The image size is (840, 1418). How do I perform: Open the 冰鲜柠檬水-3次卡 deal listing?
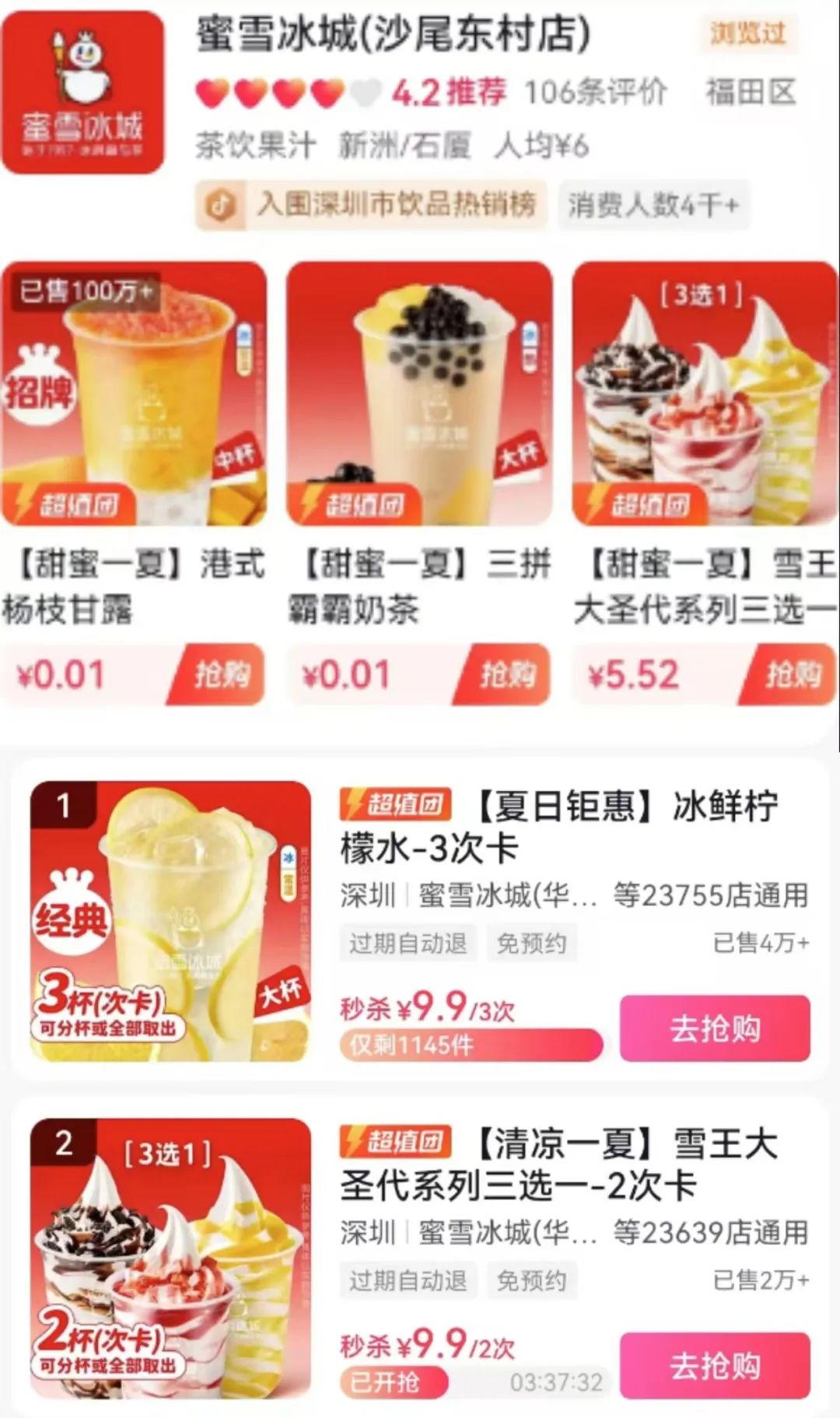point(558,826)
